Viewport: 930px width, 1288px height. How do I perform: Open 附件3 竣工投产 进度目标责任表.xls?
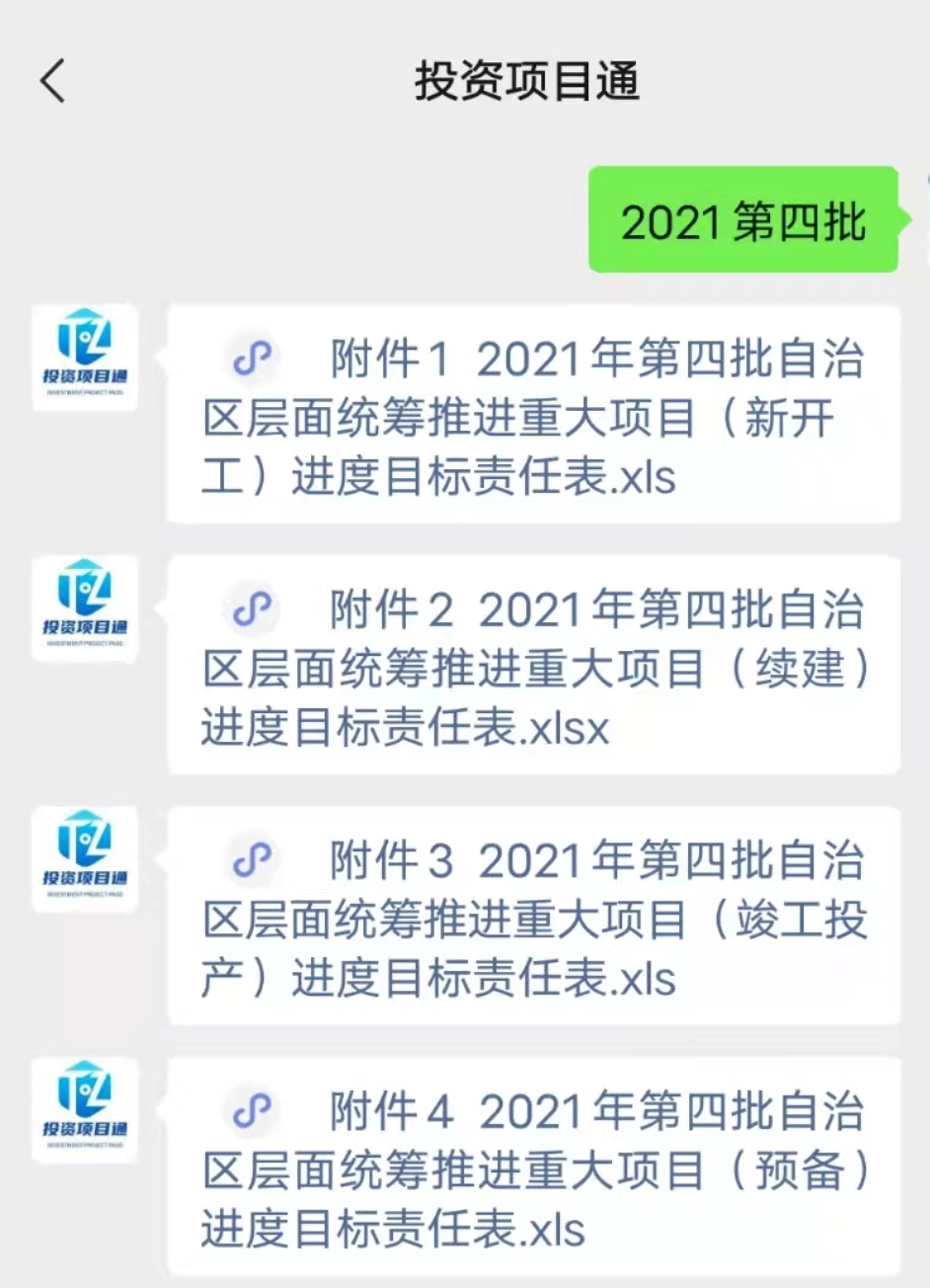point(533,919)
